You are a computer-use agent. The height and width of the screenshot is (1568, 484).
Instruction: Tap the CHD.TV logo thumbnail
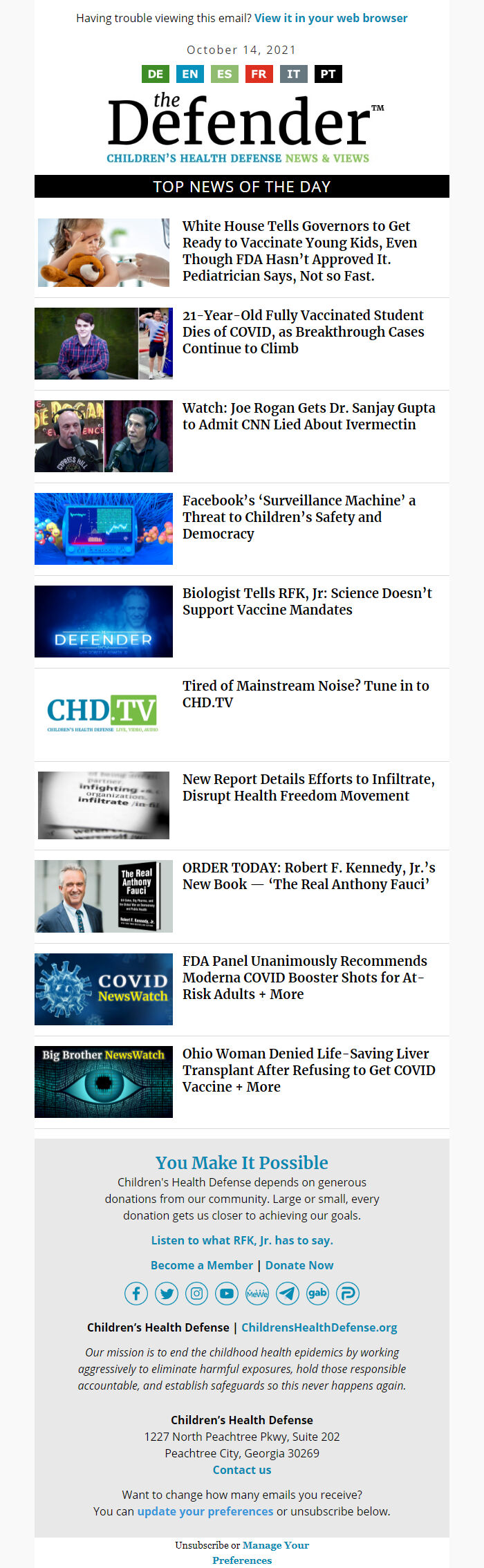tap(103, 713)
